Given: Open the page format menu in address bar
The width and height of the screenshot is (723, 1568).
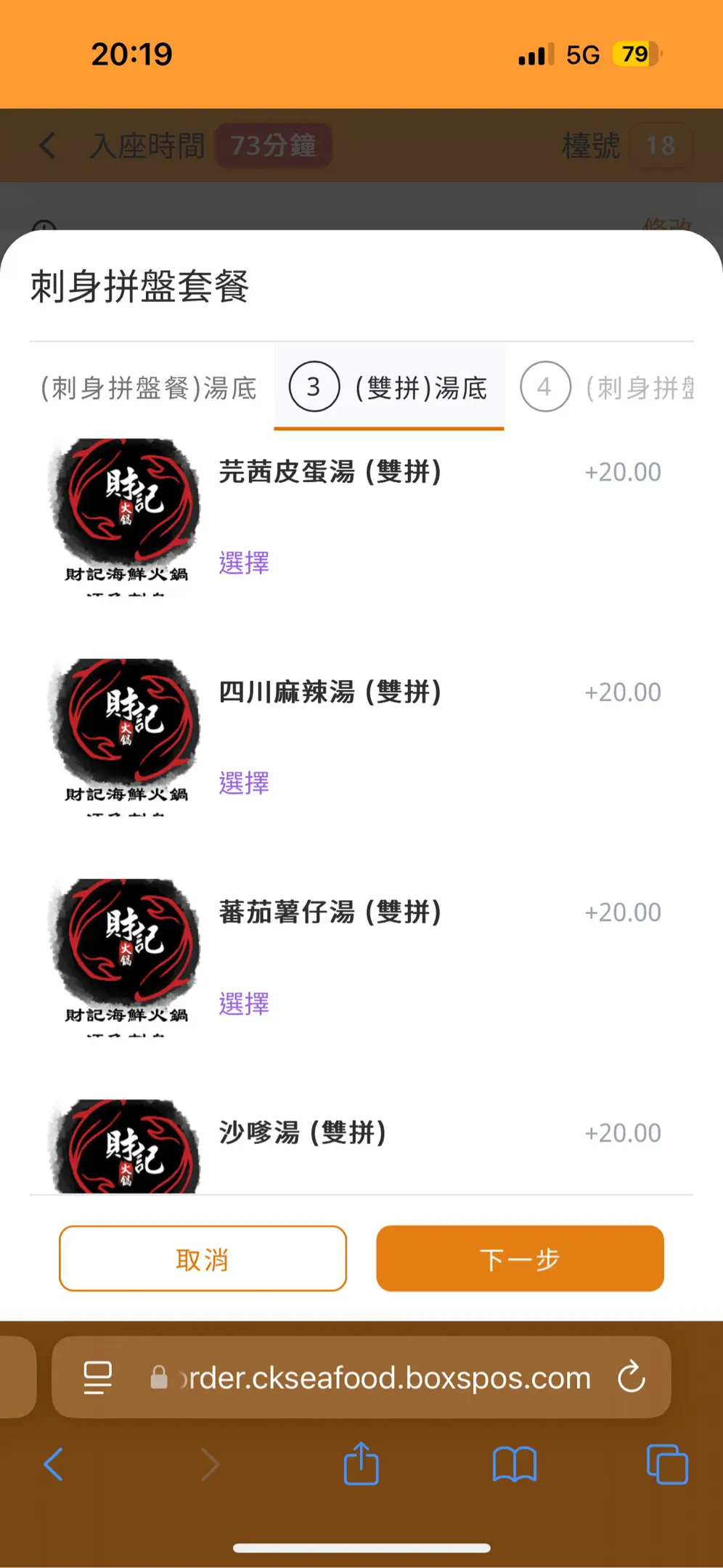Looking at the screenshot, I should tap(98, 1377).
